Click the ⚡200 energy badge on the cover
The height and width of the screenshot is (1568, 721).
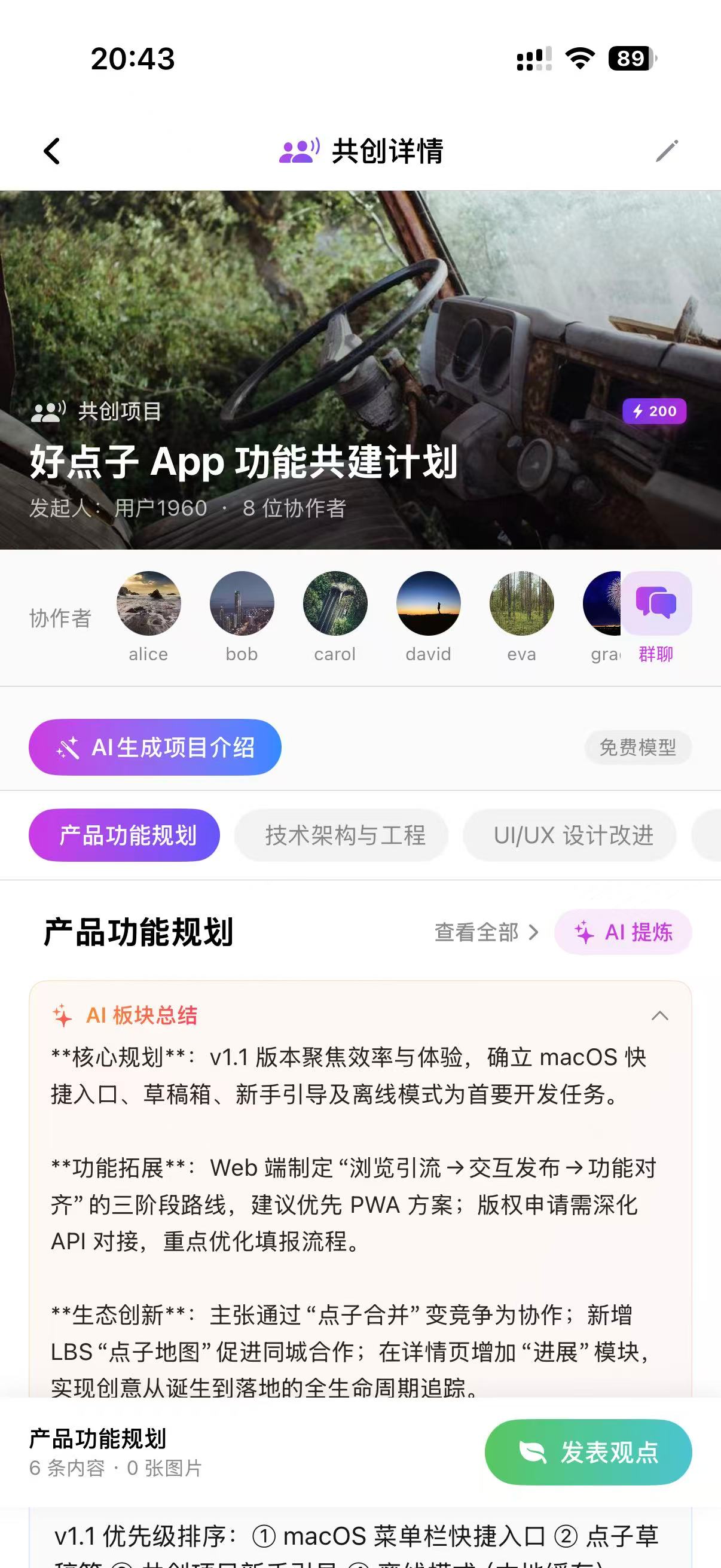coord(655,411)
